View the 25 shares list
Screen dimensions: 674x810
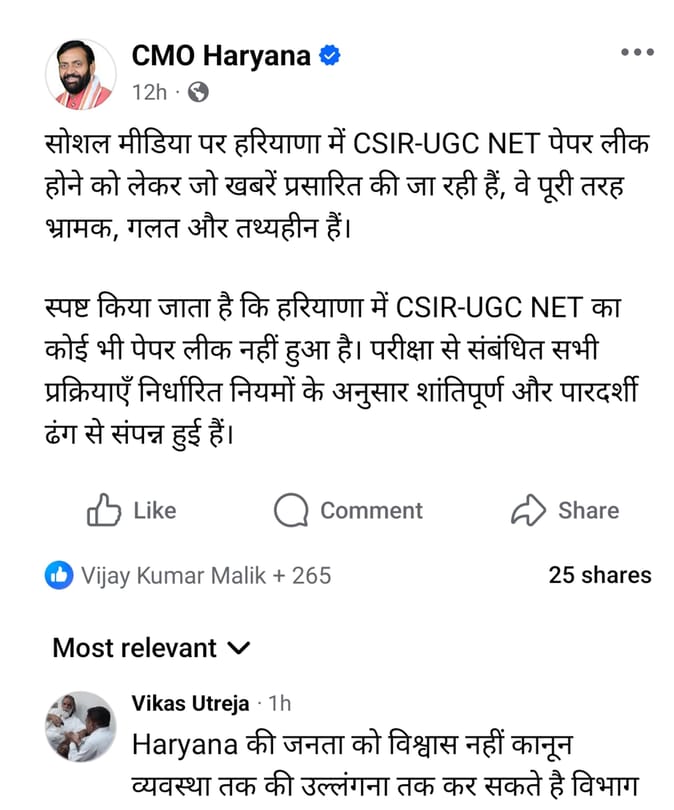pos(599,575)
